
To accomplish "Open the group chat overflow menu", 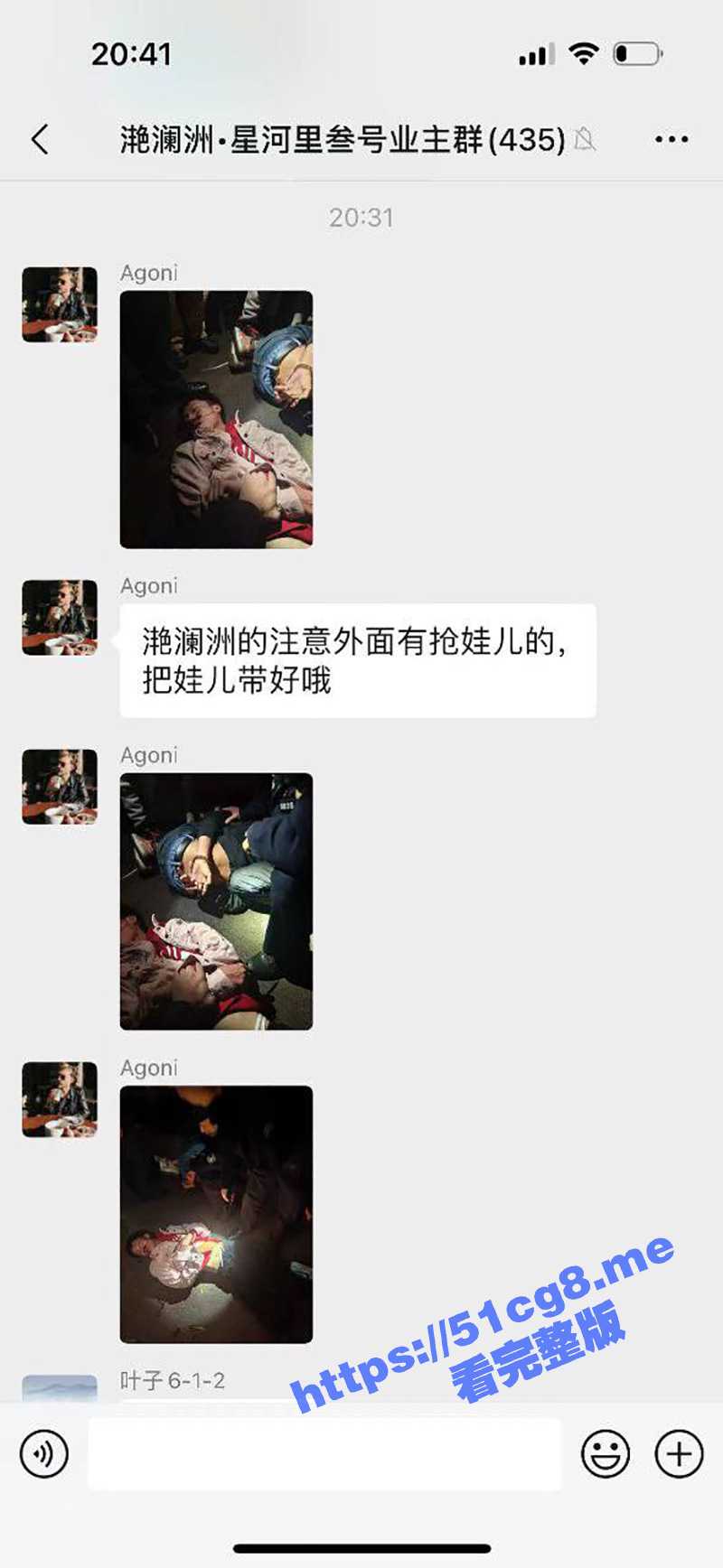I will coord(671,140).
